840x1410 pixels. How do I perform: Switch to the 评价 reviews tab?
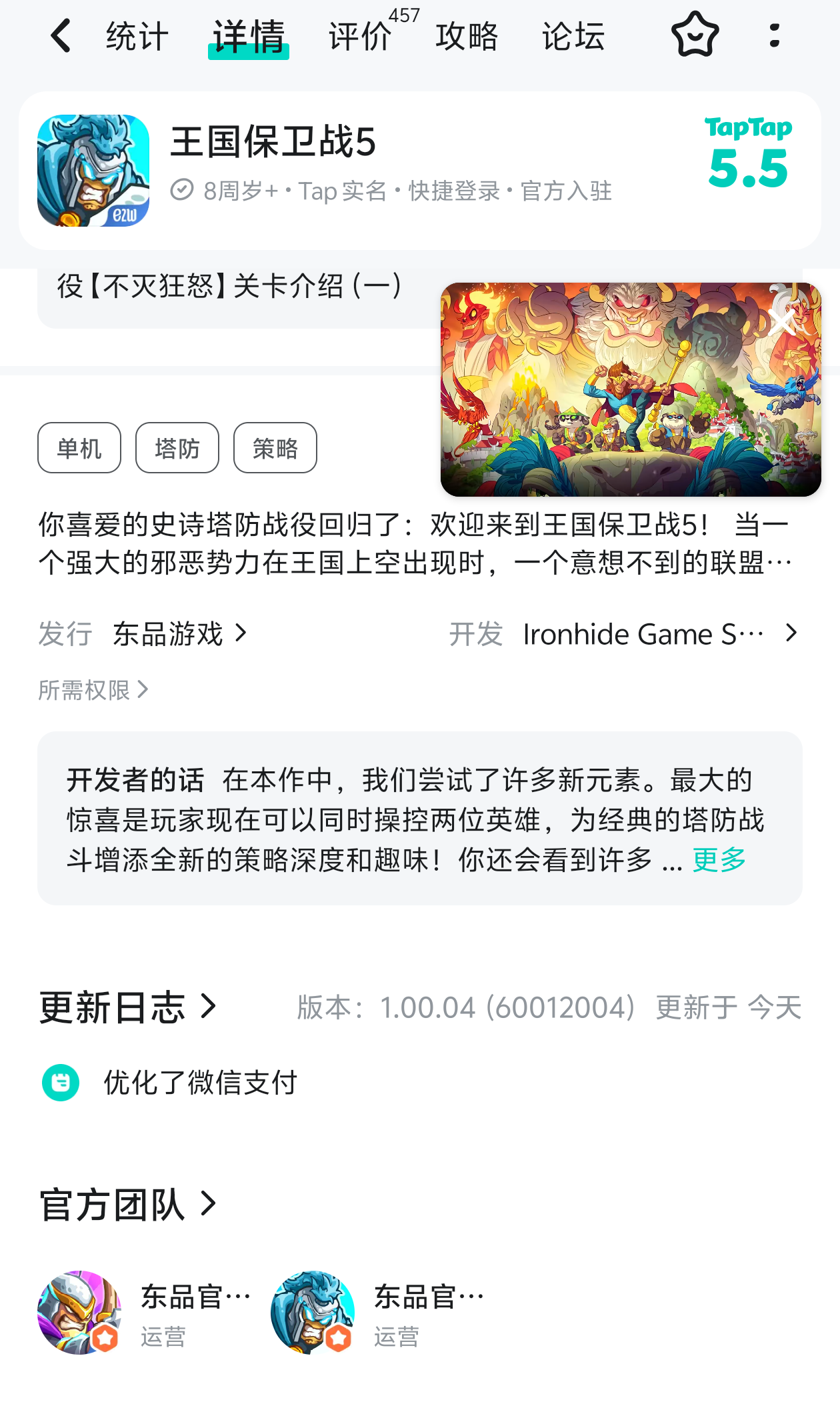pos(358,37)
